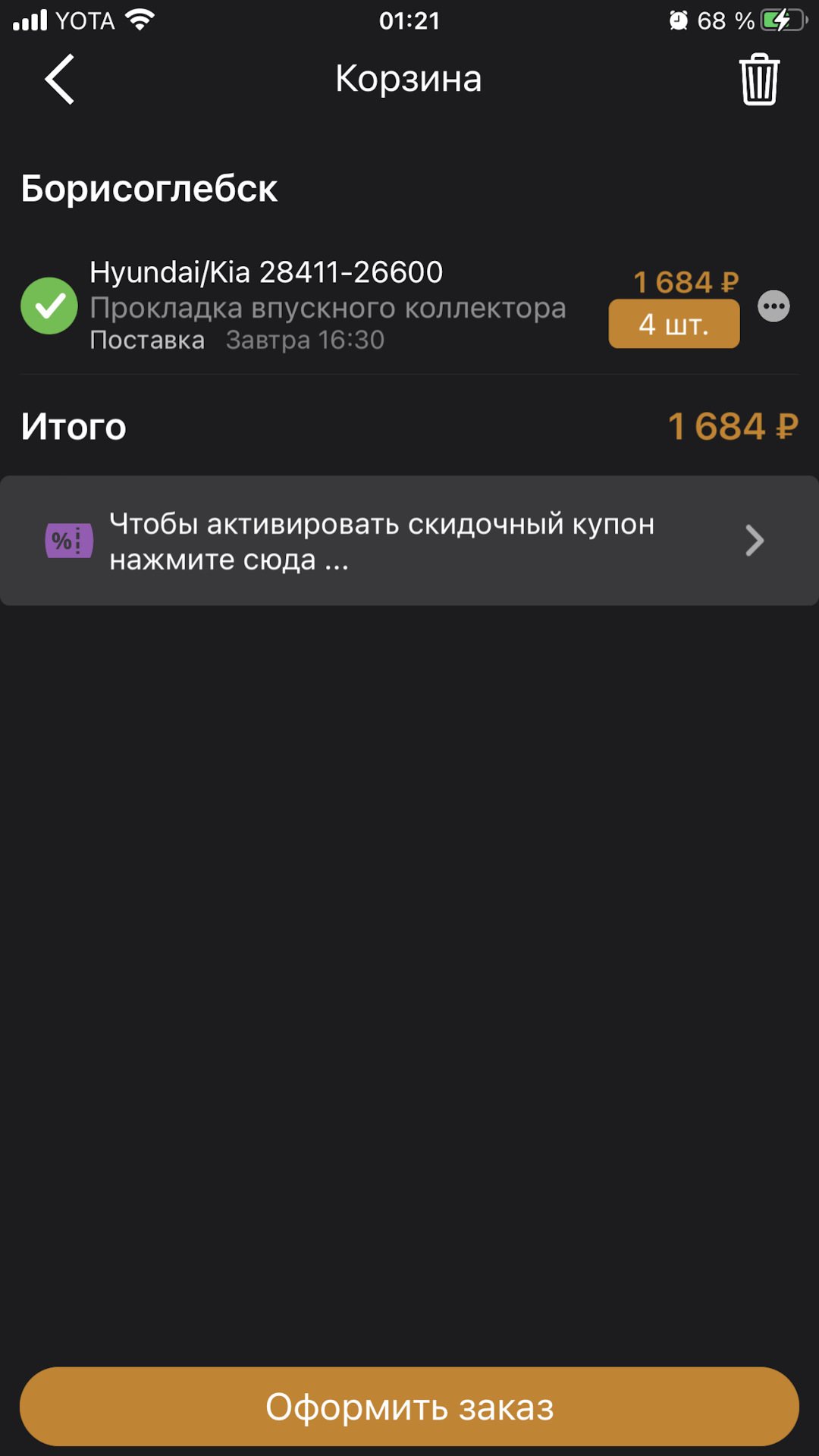
Task: Click the Прокладка впускного коллектора description
Action: point(328,308)
